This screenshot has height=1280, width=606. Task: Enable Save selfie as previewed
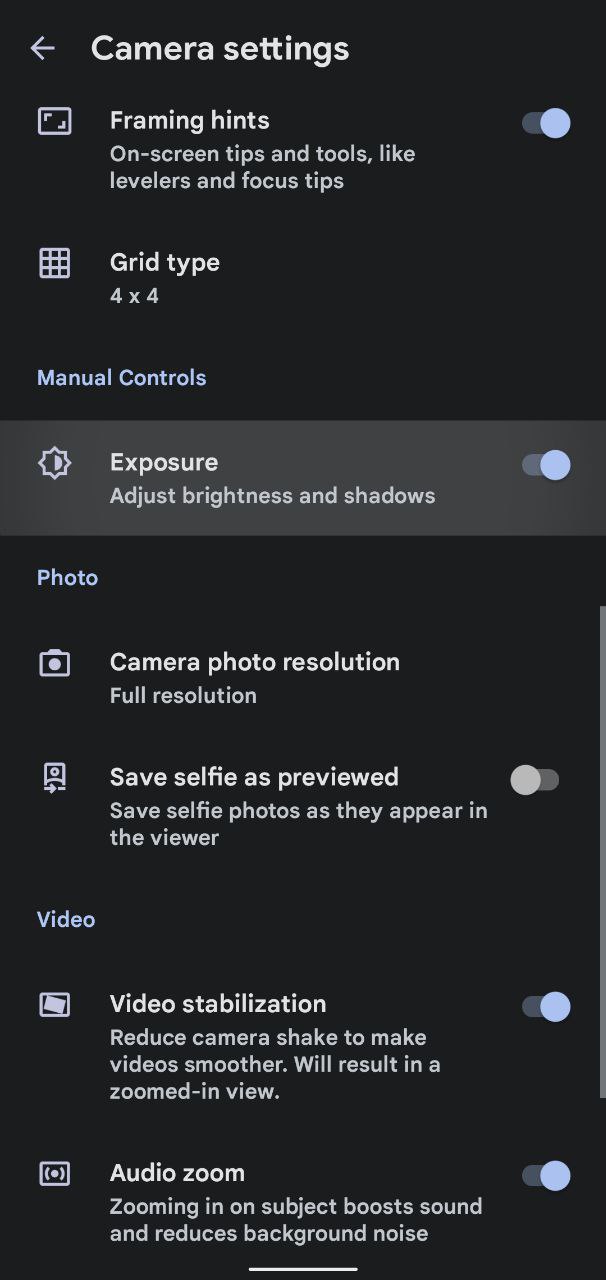(x=535, y=780)
